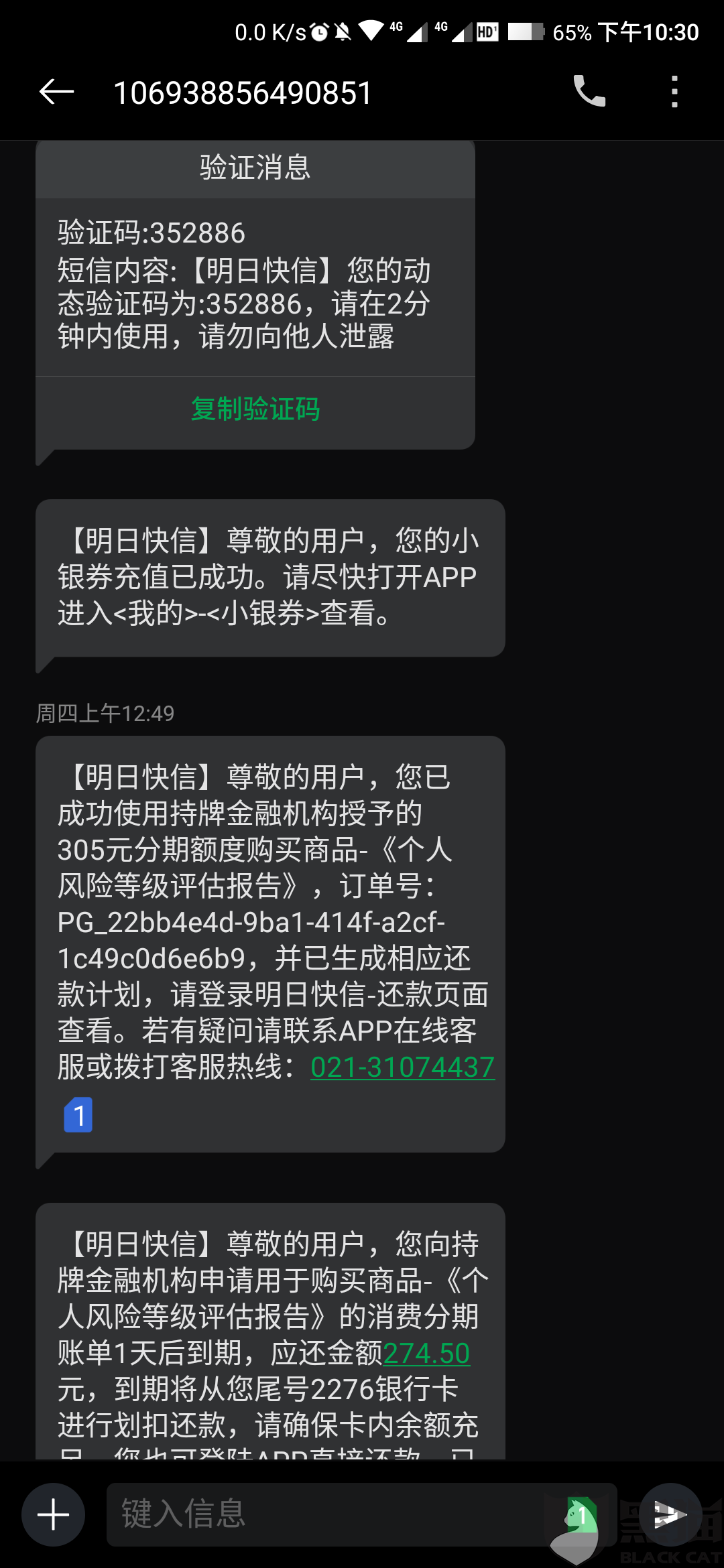Open the plus attachment button
Screen dimensions: 724x1568
[53, 1514]
